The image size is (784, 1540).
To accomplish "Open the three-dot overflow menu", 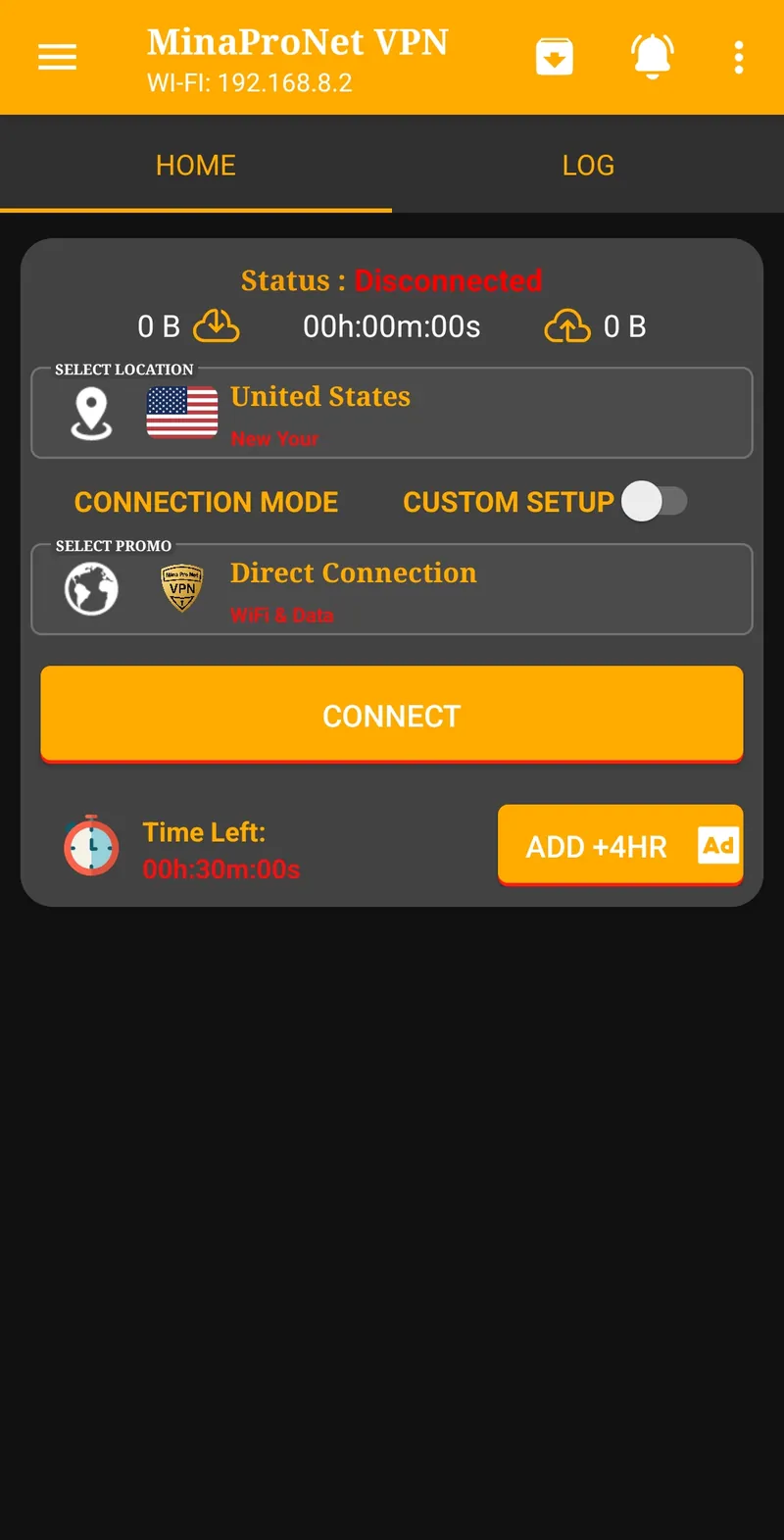I will tap(738, 56).
